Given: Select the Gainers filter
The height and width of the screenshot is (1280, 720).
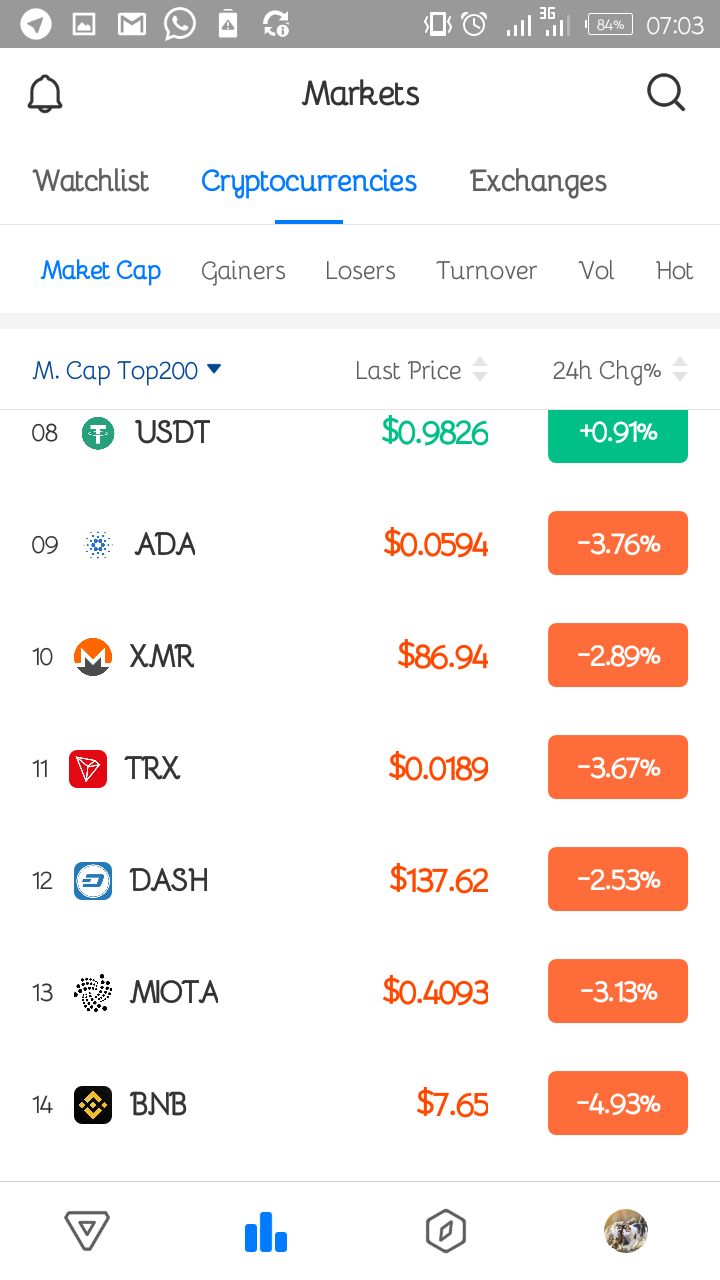Looking at the screenshot, I should (x=243, y=271).
